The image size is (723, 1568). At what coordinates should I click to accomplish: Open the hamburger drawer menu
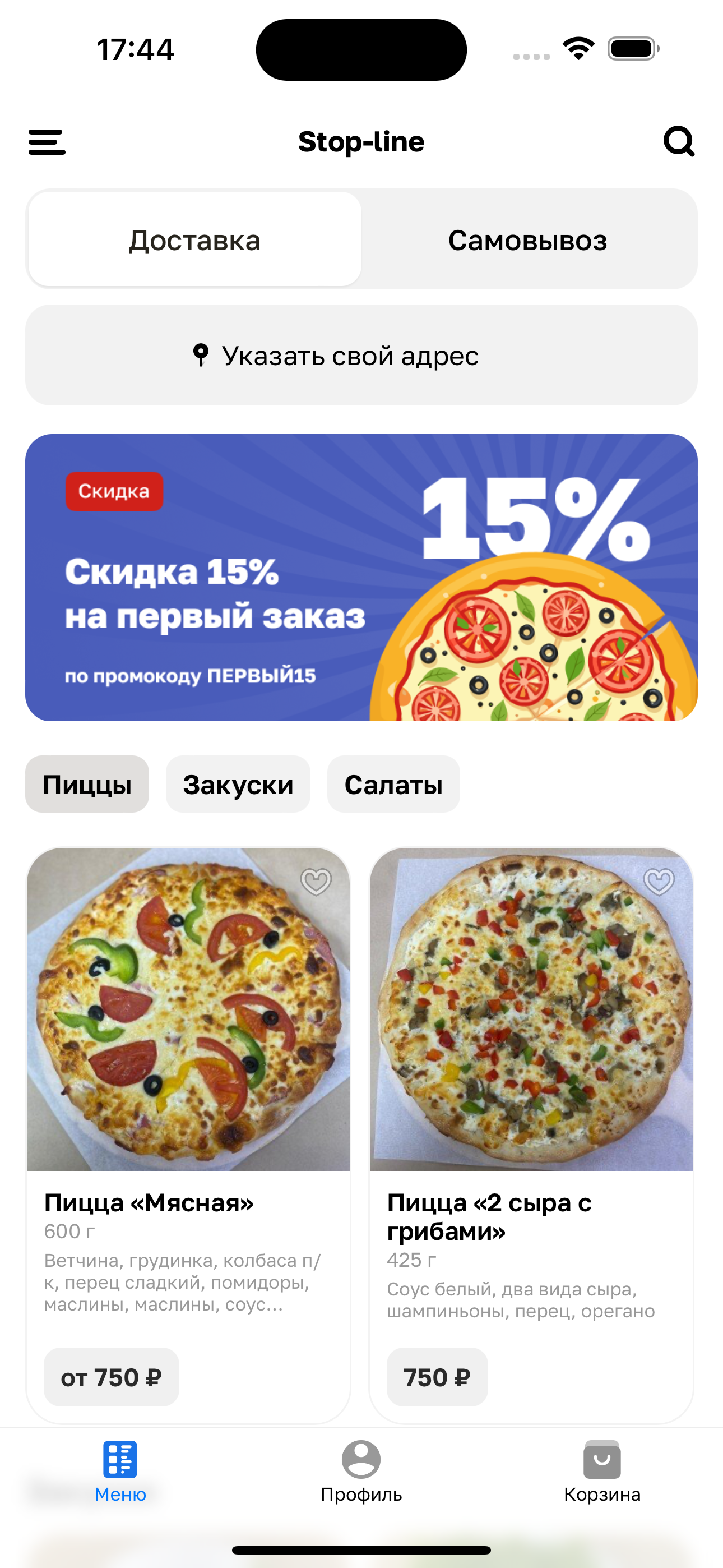pyautogui.click(x=47, y=142)
